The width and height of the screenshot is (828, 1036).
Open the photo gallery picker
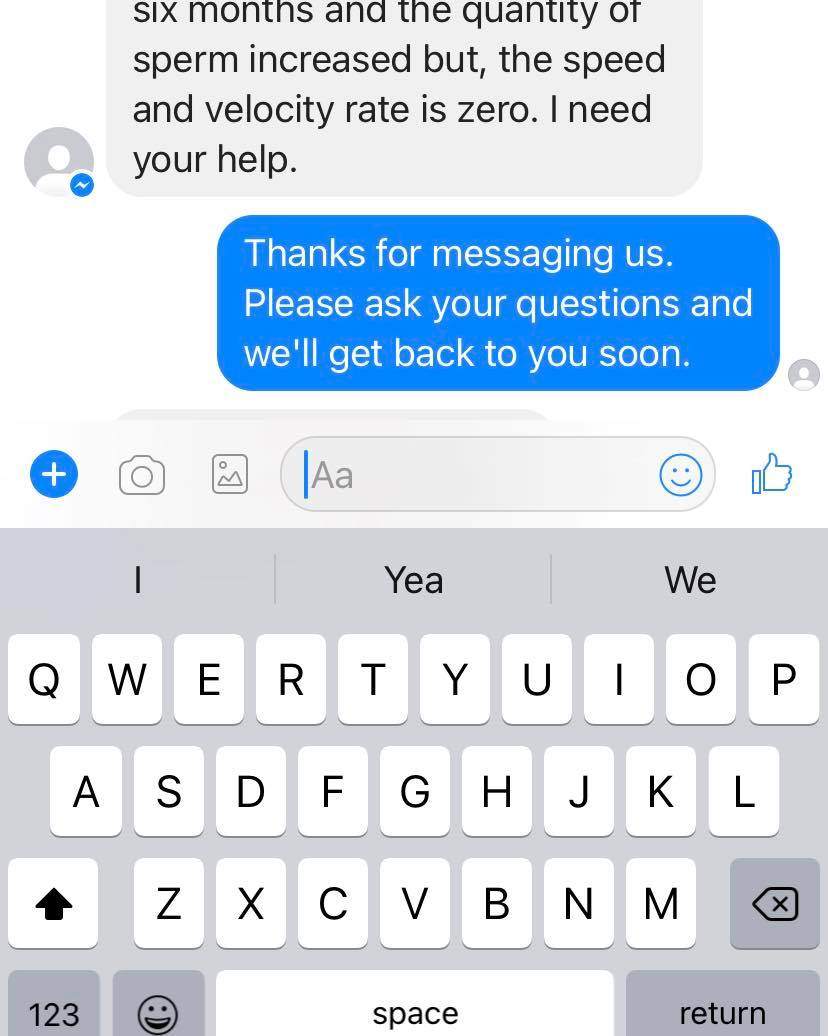(230, 474)
